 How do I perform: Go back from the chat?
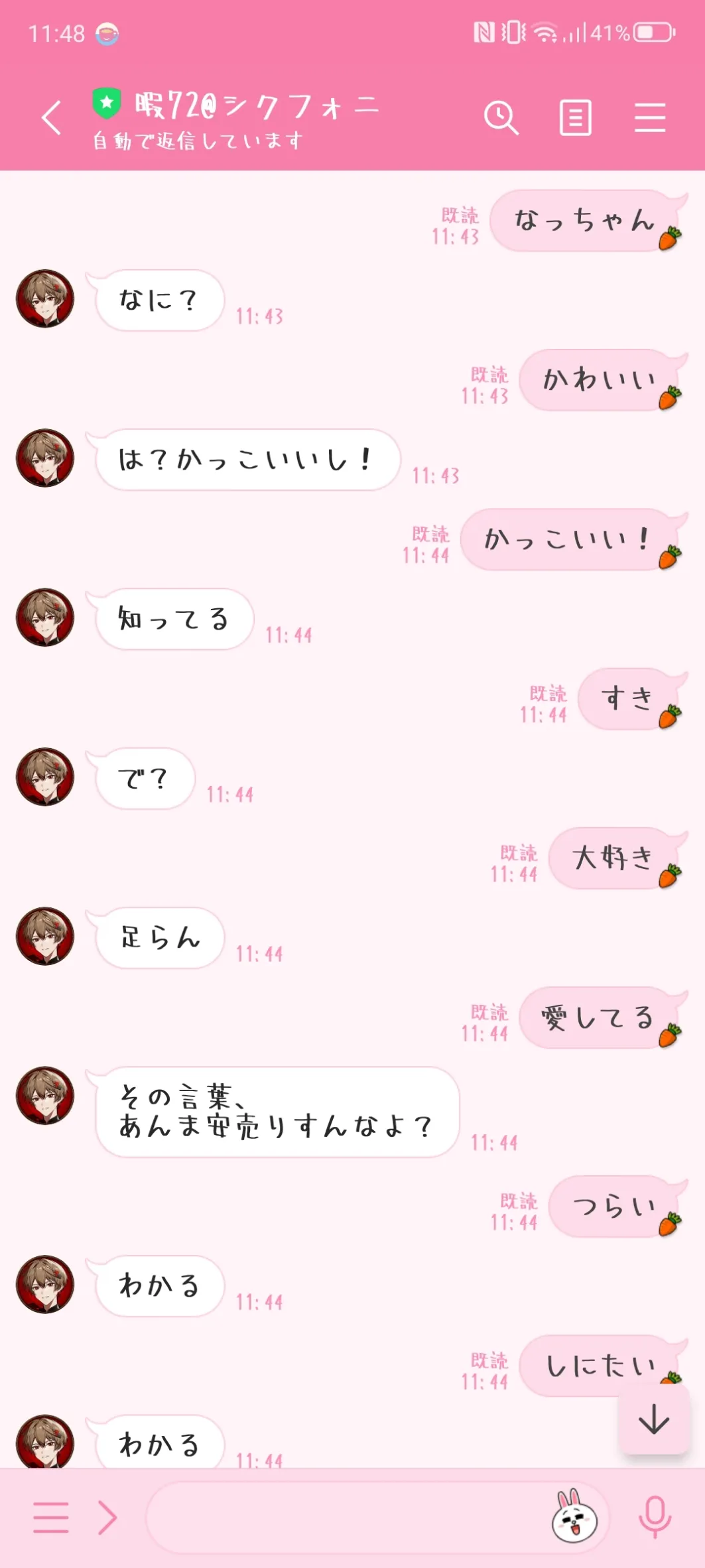(x=51, y=118)
